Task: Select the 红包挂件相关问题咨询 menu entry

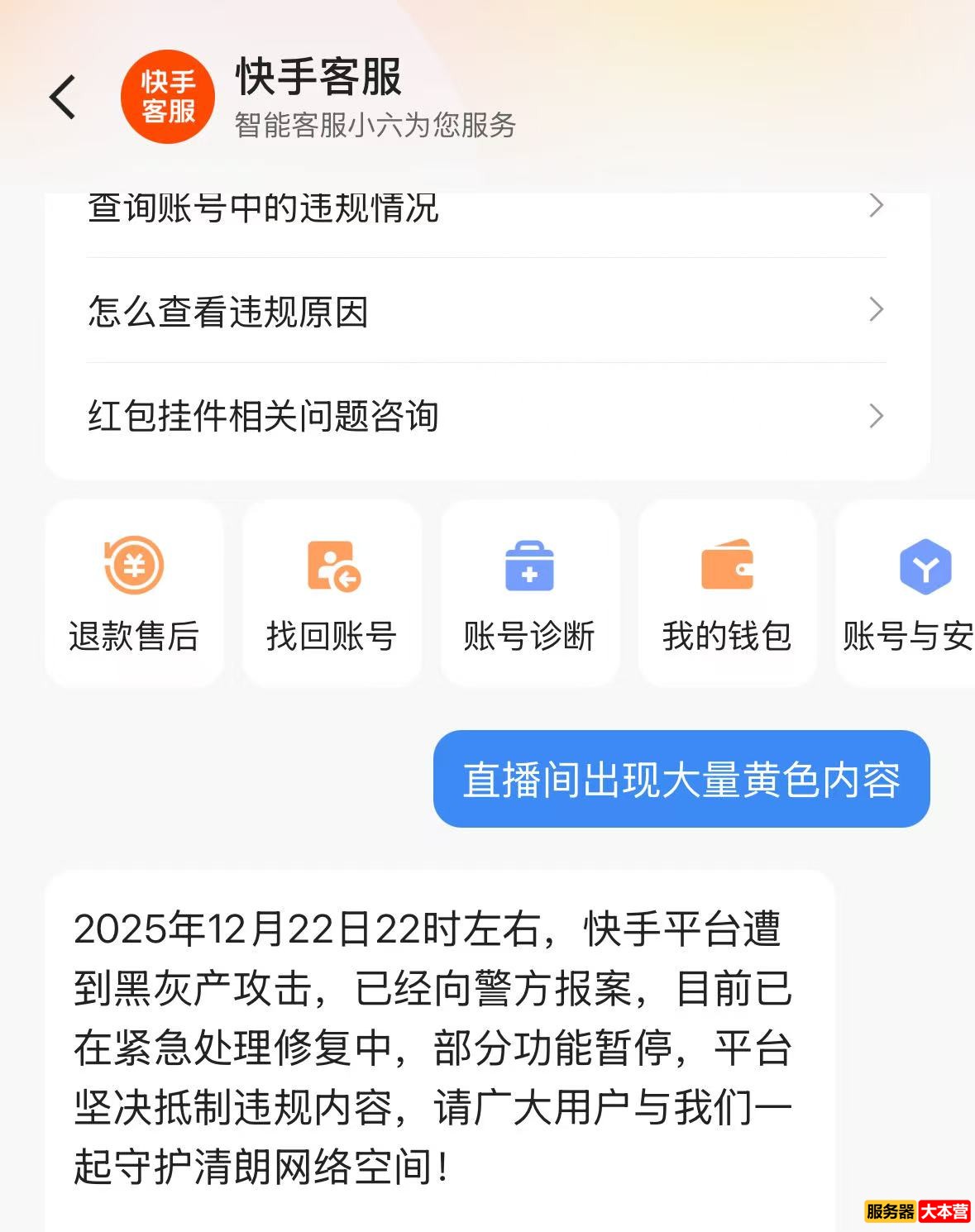Action: click(x=265, y=416)
